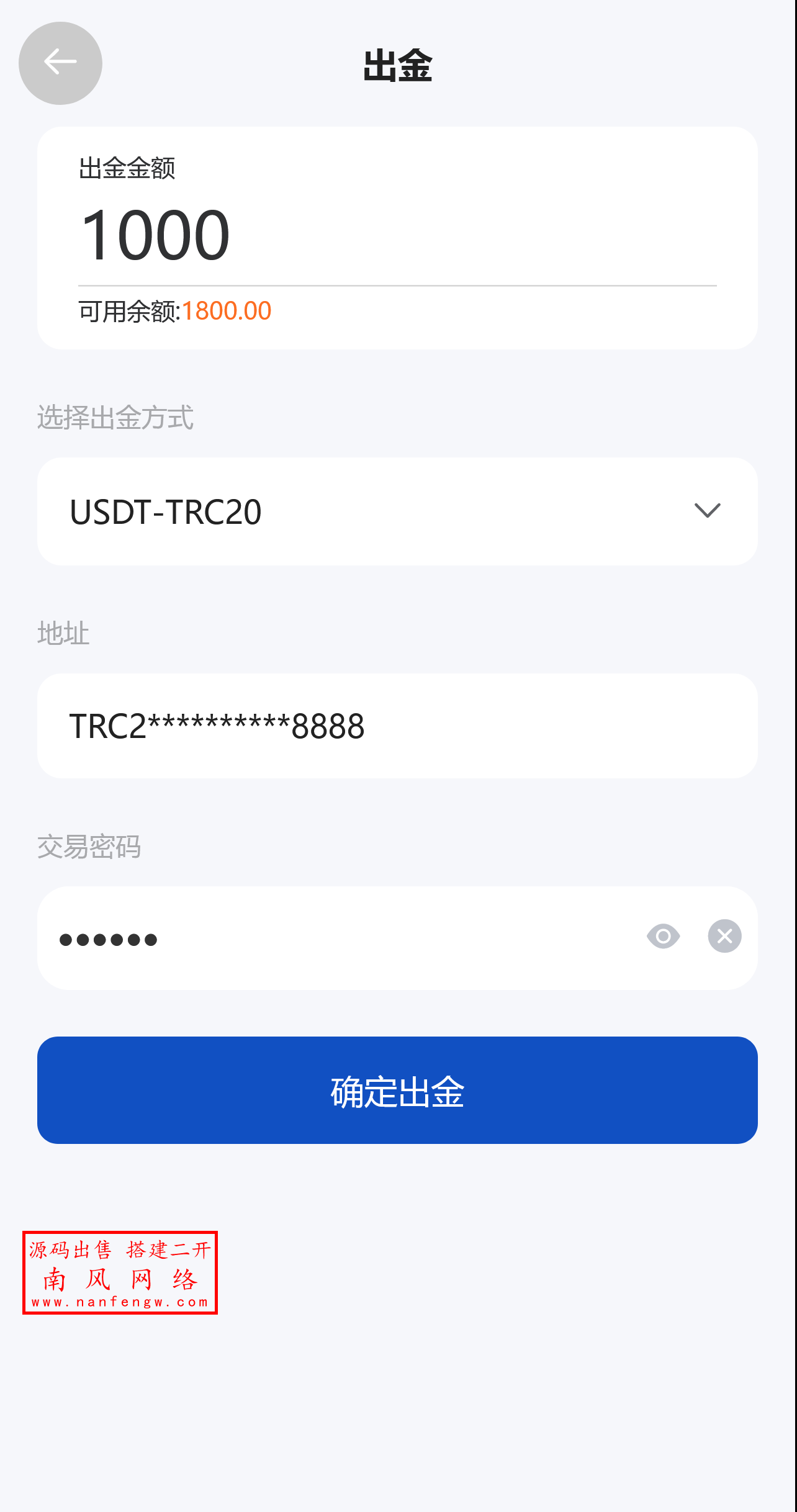This screenshot has width=797, height=1512.
Task: Focus the transaction password input box
Action: coord(310,937)
